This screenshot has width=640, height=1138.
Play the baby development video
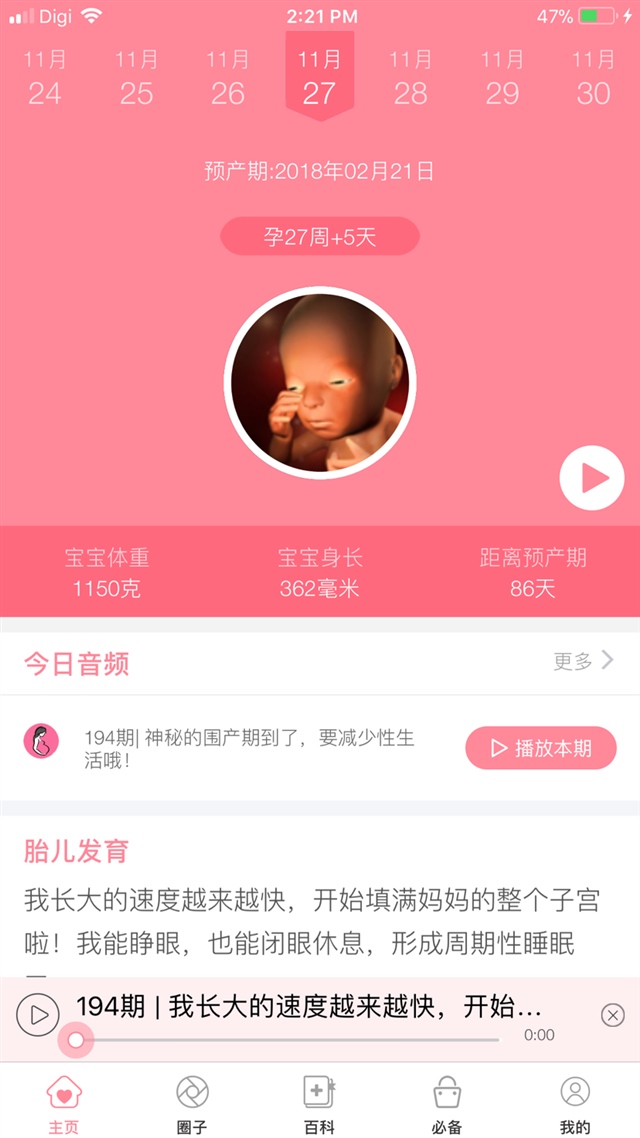pos(591,478)
